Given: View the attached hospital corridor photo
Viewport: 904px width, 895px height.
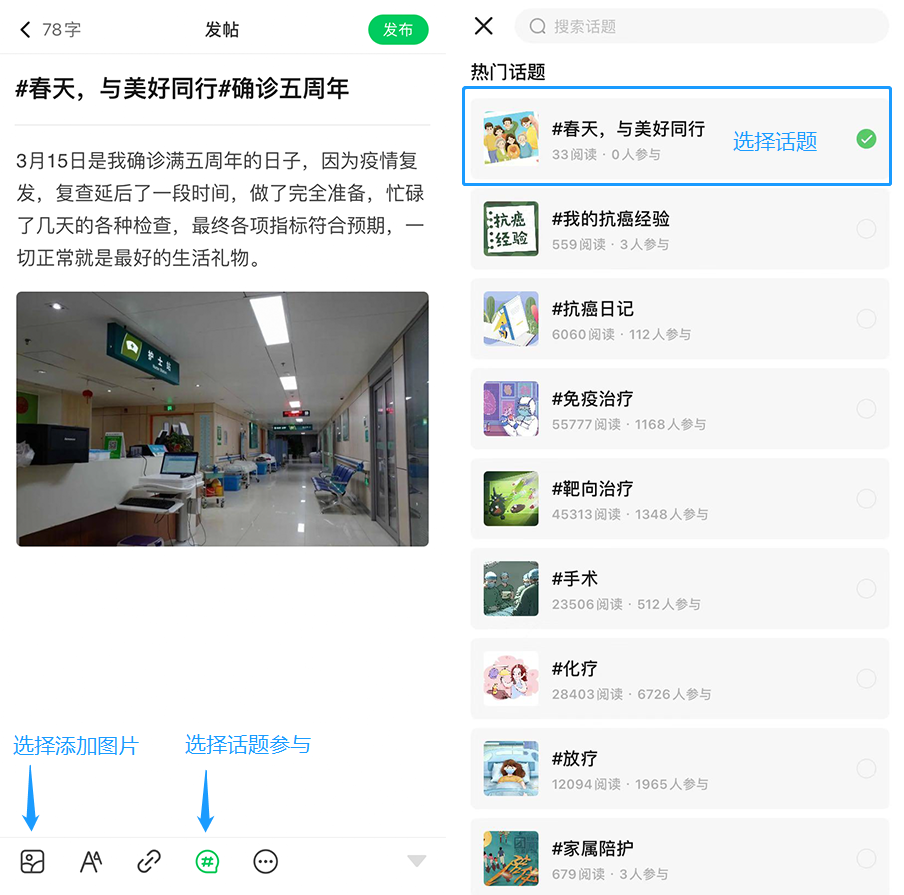Looking at the screenshot, I should point(222,418).
